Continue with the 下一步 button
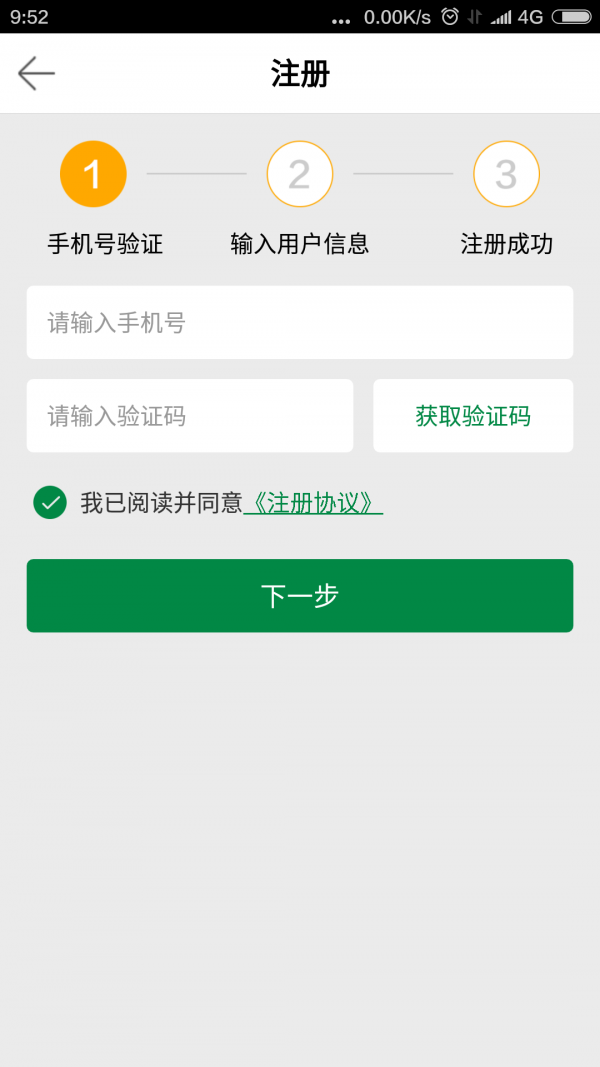 [x=300, y=596]
